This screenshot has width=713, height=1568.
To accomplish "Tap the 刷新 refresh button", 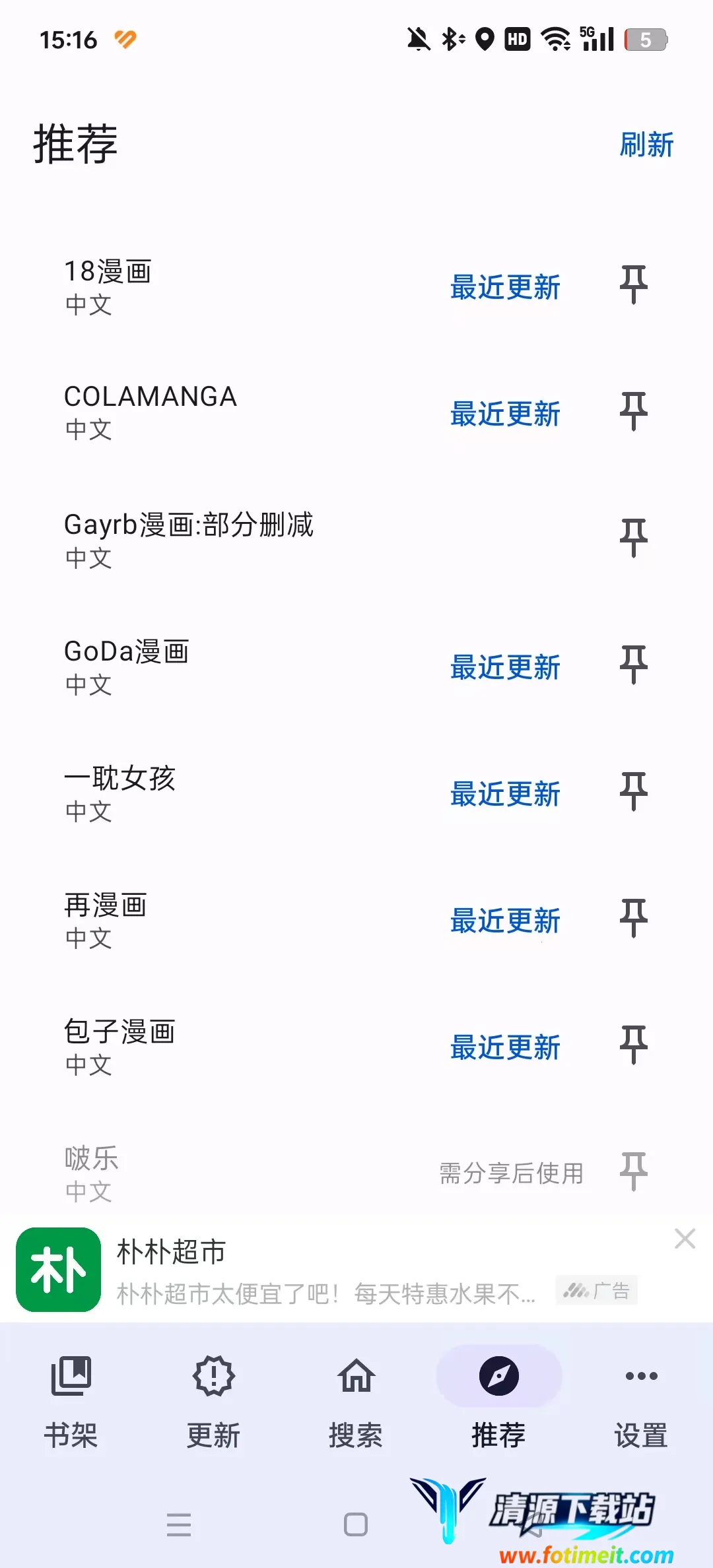I will pyautogui.click(x=646, y=145).
